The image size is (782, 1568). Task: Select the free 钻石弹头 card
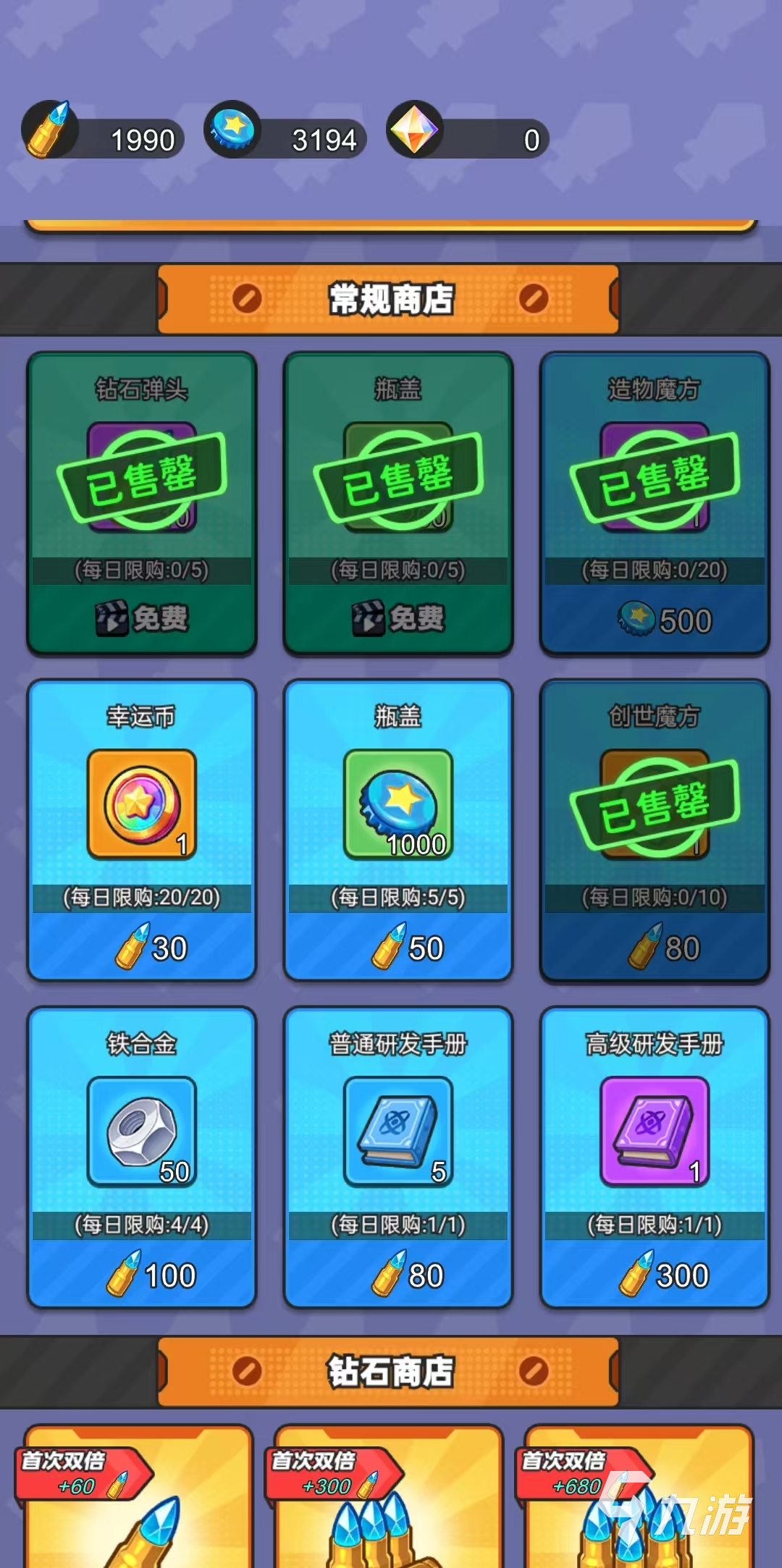point(142,503)
